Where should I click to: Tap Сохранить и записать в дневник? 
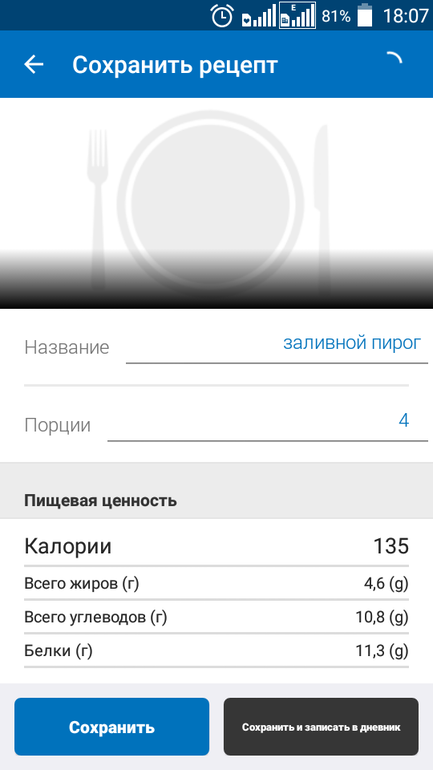coord(321,727)
